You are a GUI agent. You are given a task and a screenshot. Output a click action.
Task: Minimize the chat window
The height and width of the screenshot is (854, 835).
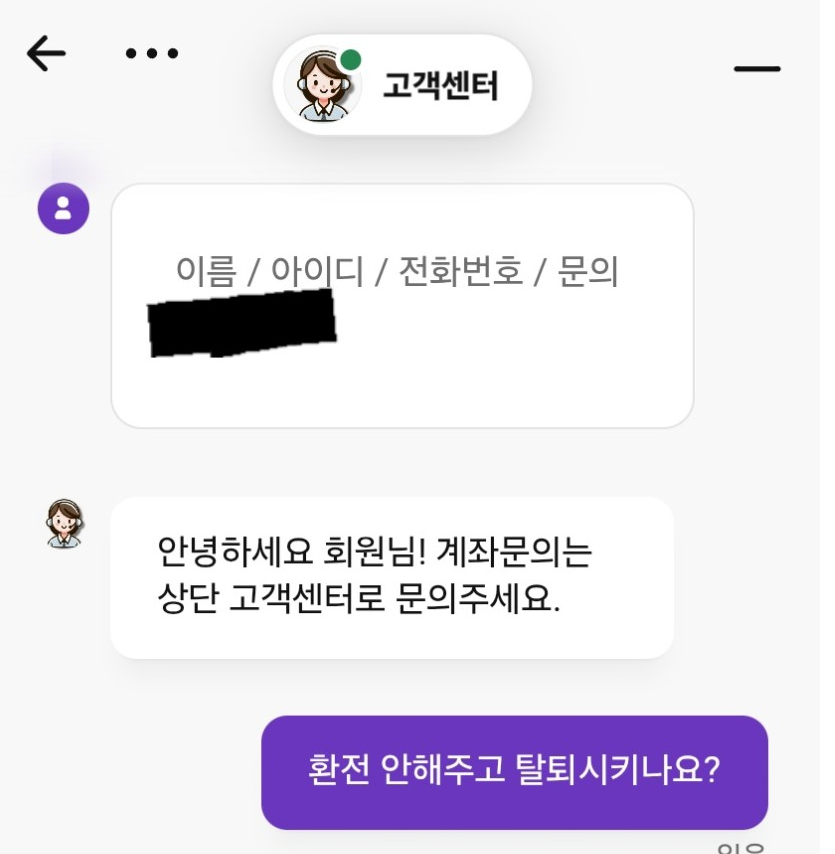click(756, 69)
